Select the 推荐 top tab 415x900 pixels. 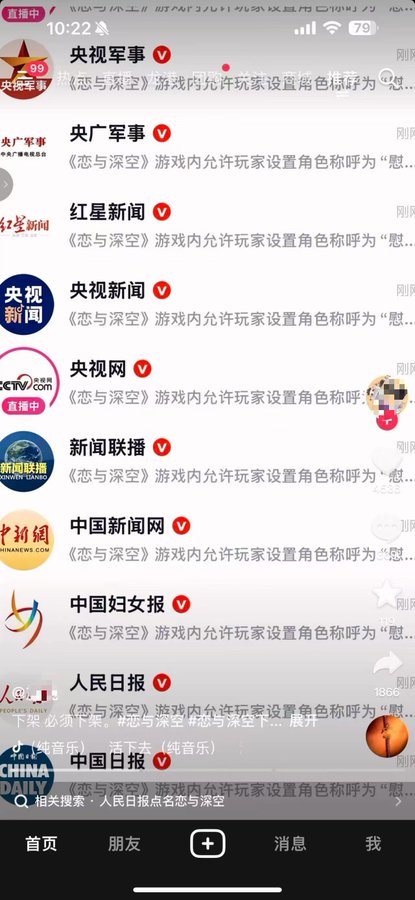342,79
